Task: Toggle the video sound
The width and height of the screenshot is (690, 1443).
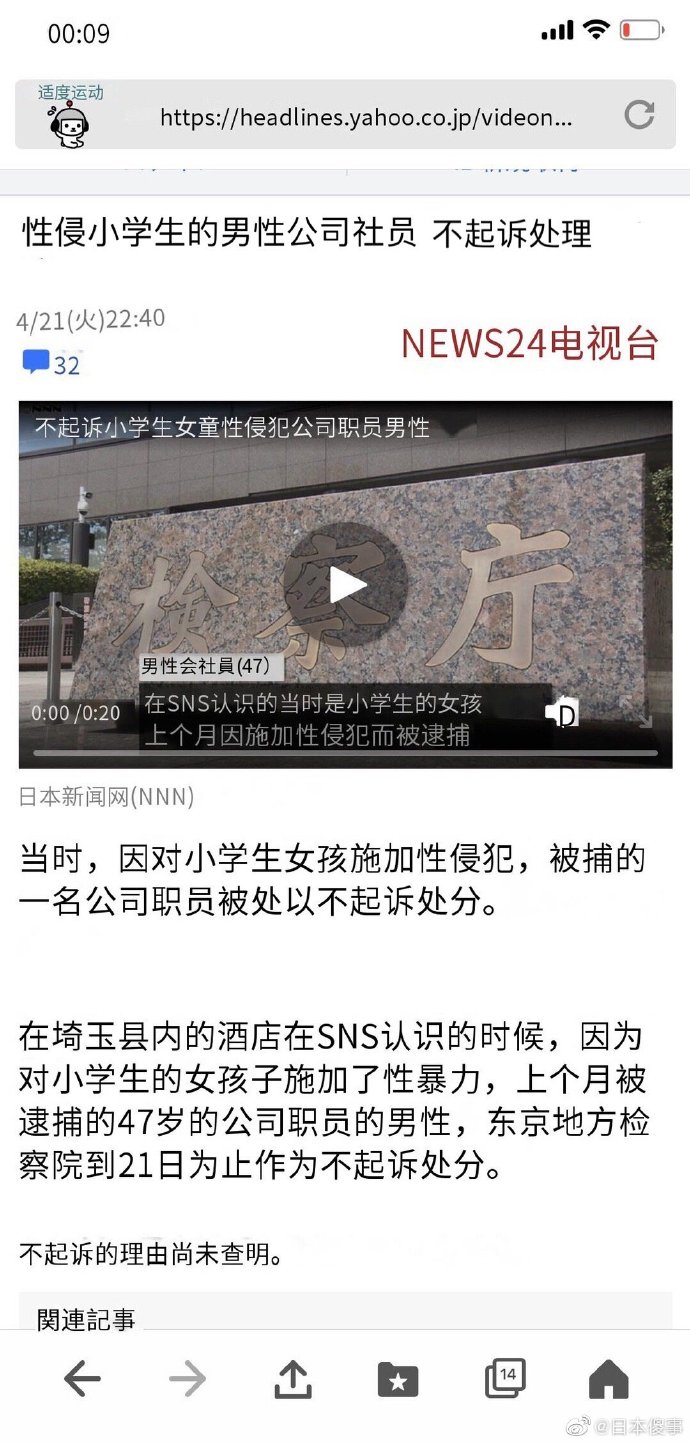Action: point(562,713)
